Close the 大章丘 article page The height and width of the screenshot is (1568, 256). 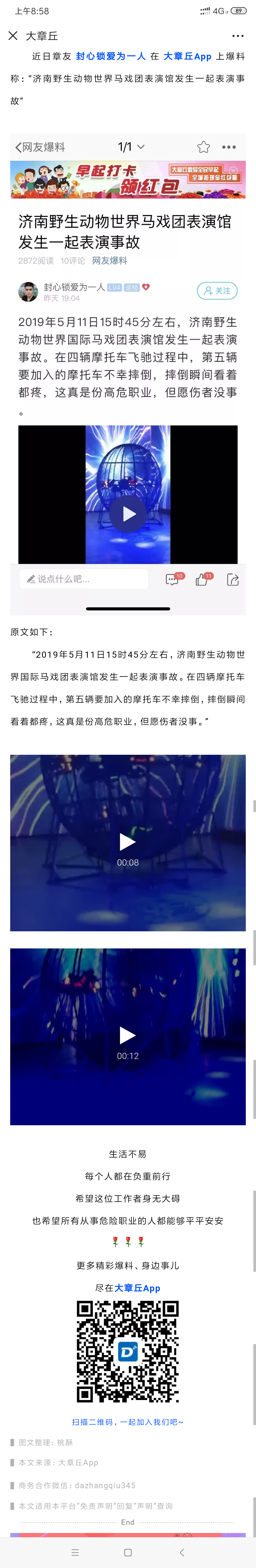click(13, 36)
